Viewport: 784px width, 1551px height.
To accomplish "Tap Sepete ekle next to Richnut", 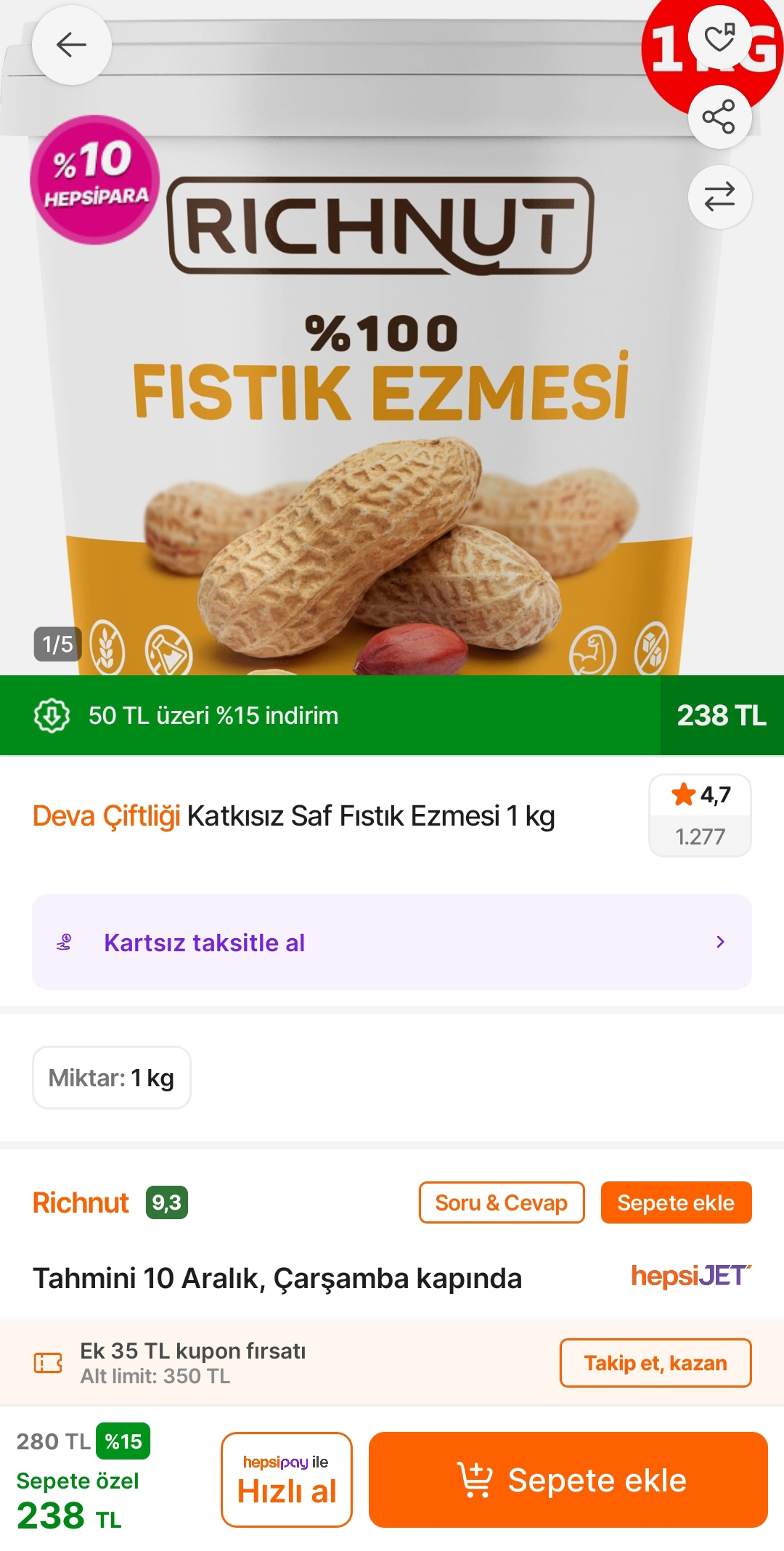I will [676, 1202].
